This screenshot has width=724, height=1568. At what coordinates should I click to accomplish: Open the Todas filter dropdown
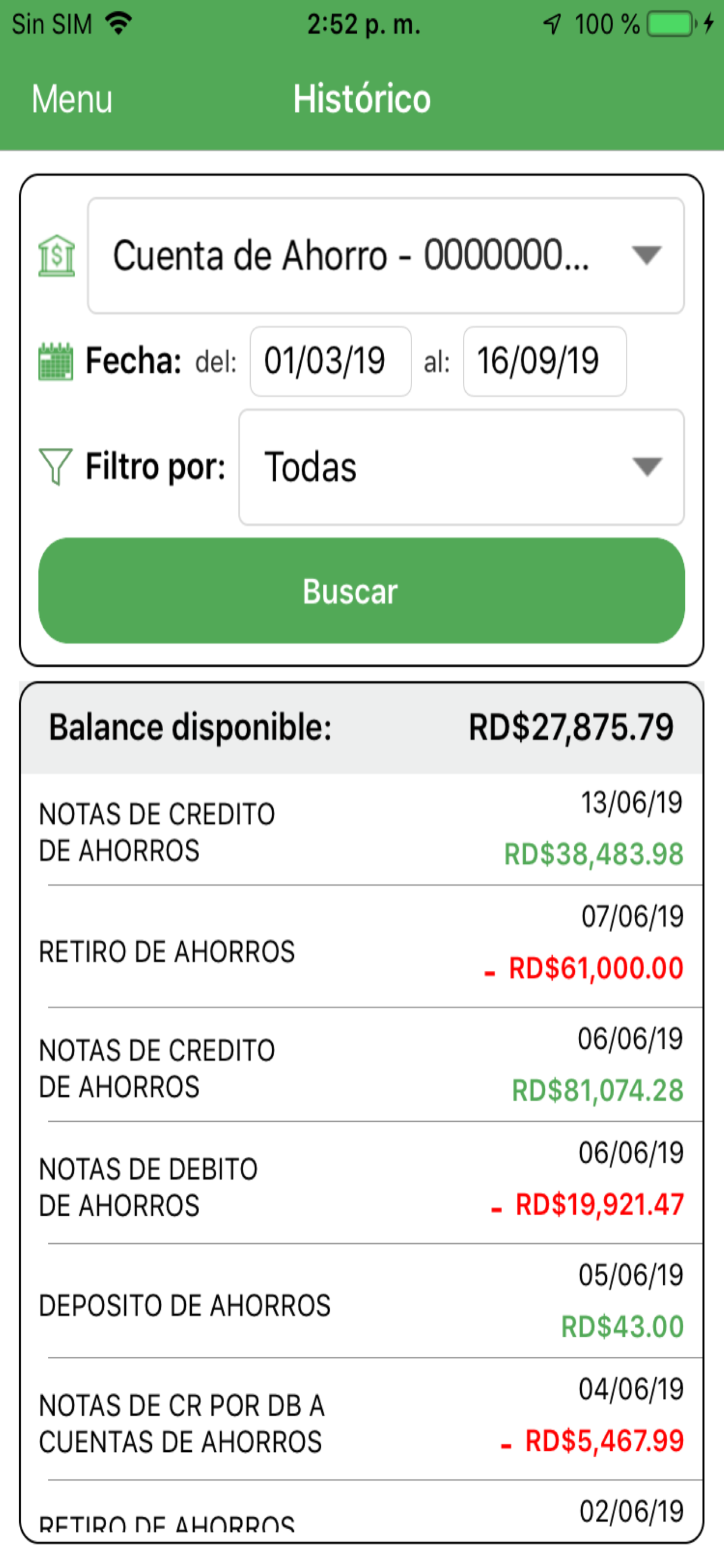(461, 467)
